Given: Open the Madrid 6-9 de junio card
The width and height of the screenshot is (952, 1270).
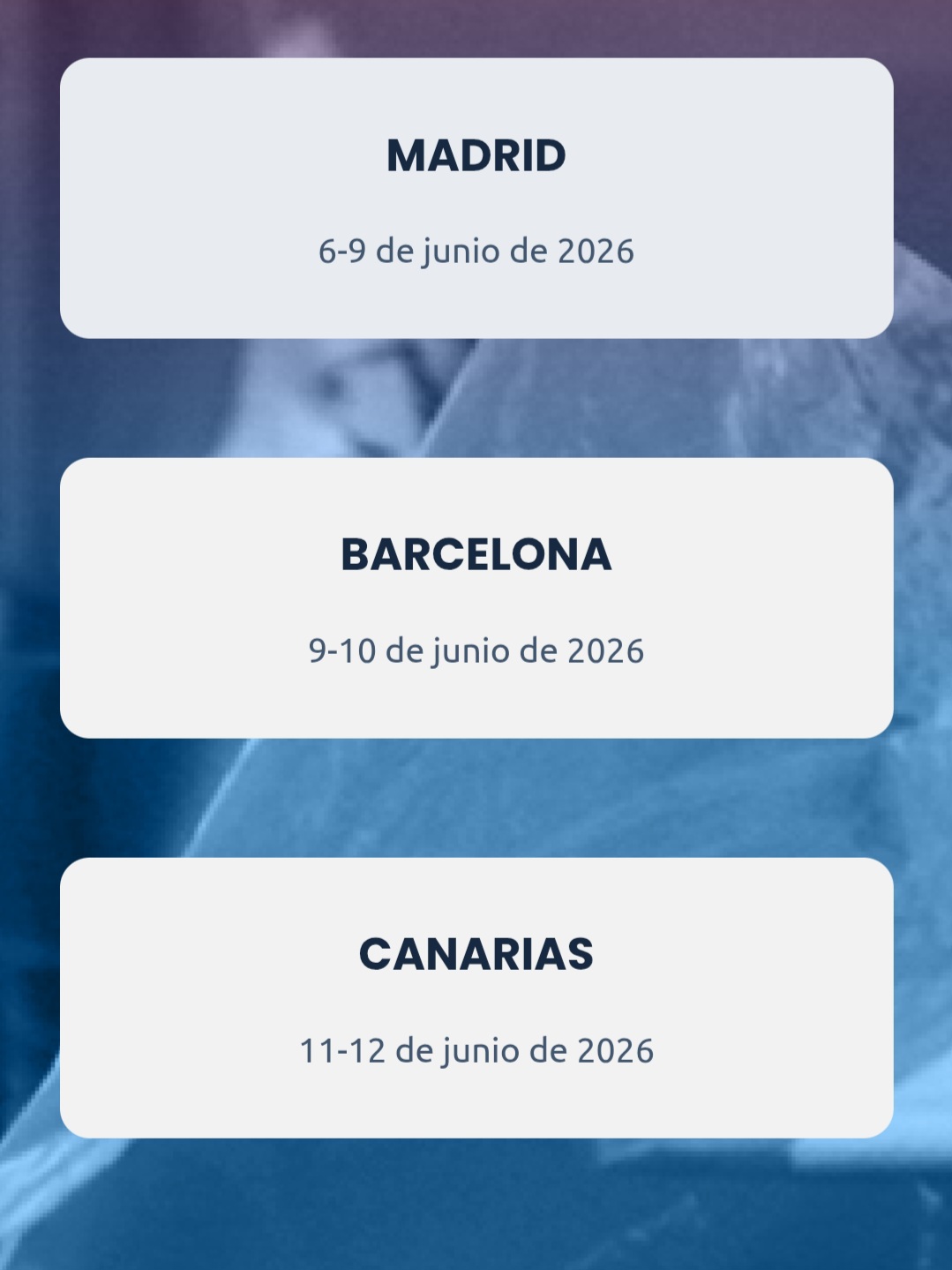Looking at the screenshot, I should point(476,199).
